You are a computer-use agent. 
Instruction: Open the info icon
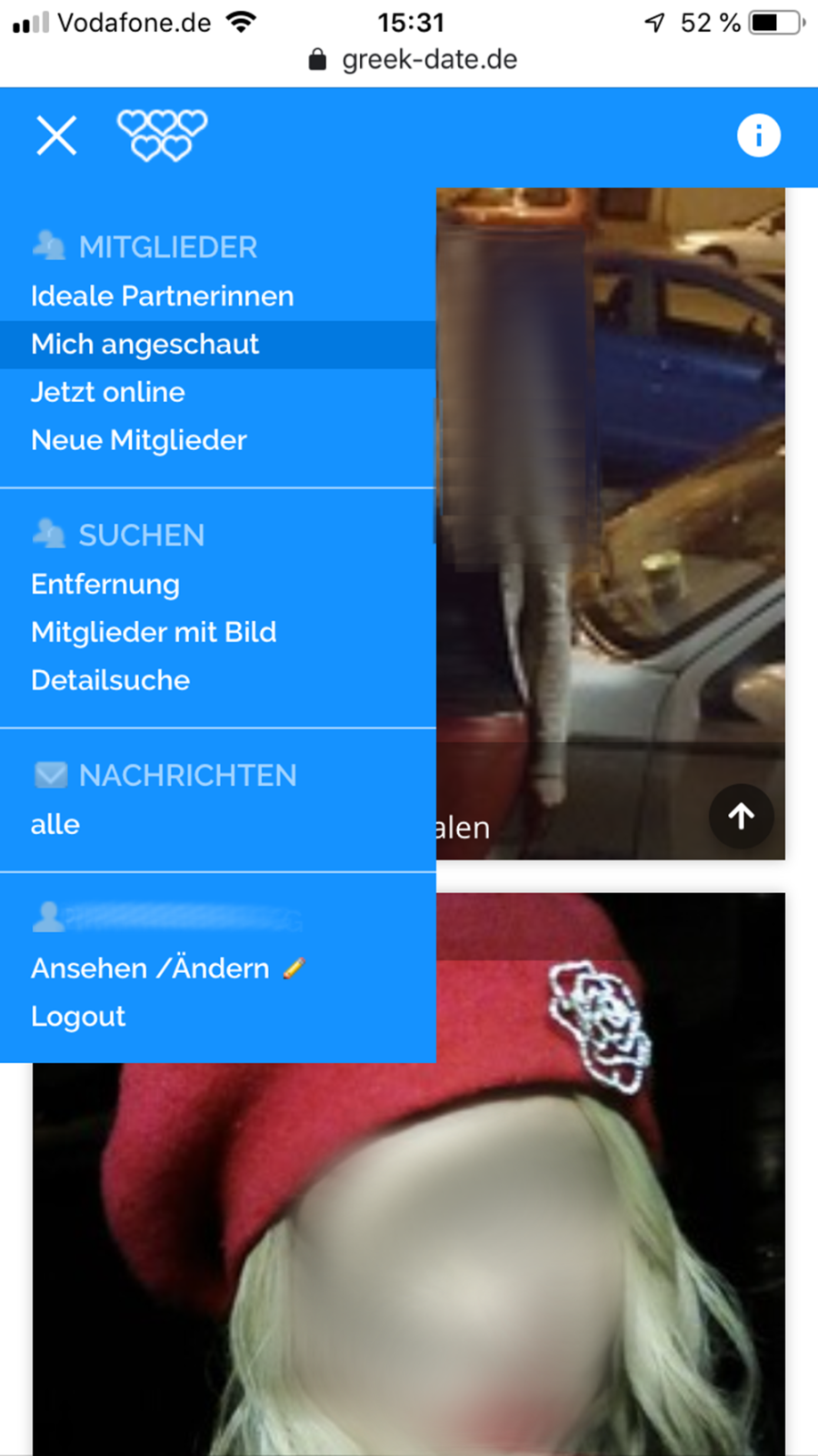click(758, 136)
